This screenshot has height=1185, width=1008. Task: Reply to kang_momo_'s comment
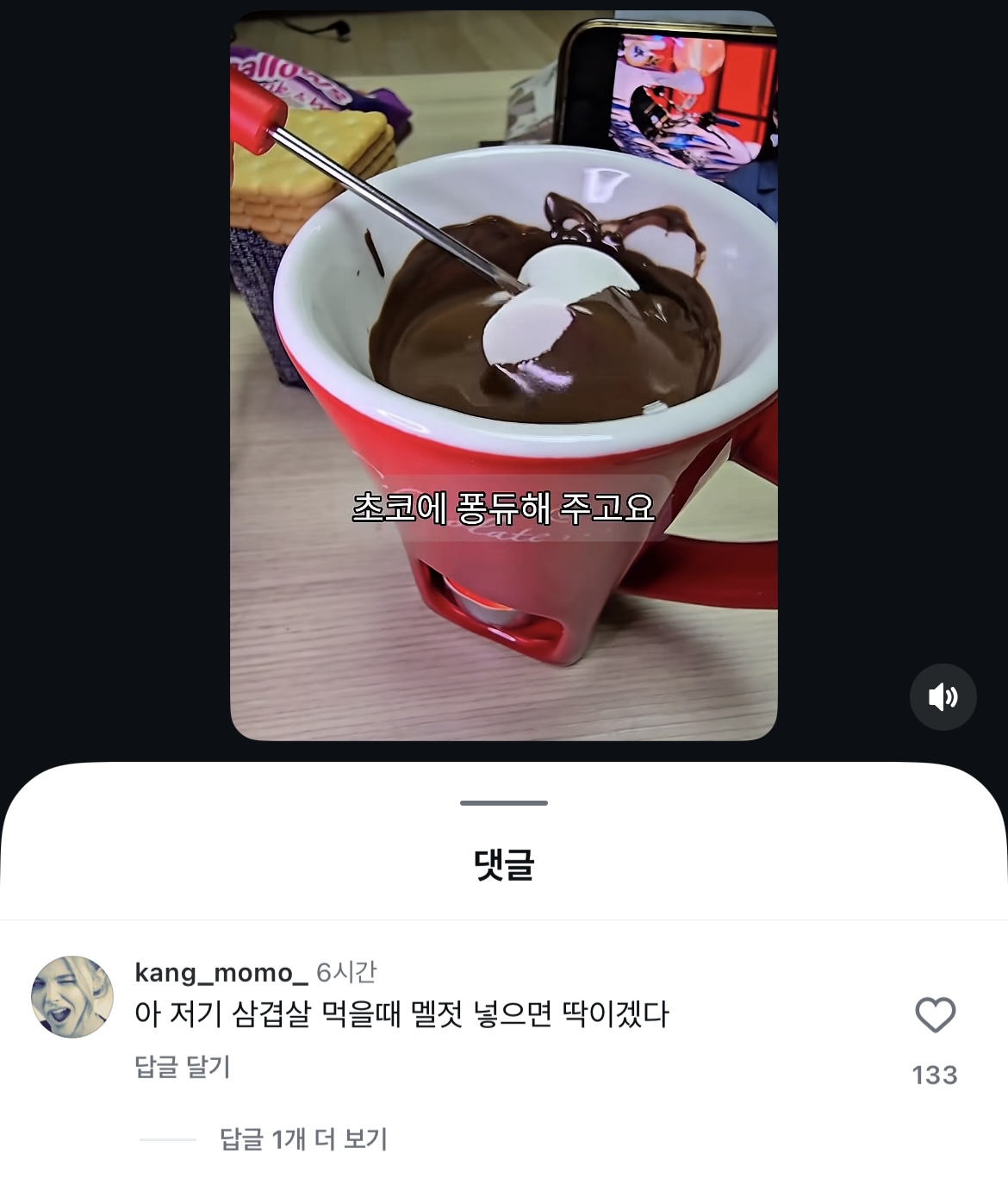click(x=183, y=1067)
